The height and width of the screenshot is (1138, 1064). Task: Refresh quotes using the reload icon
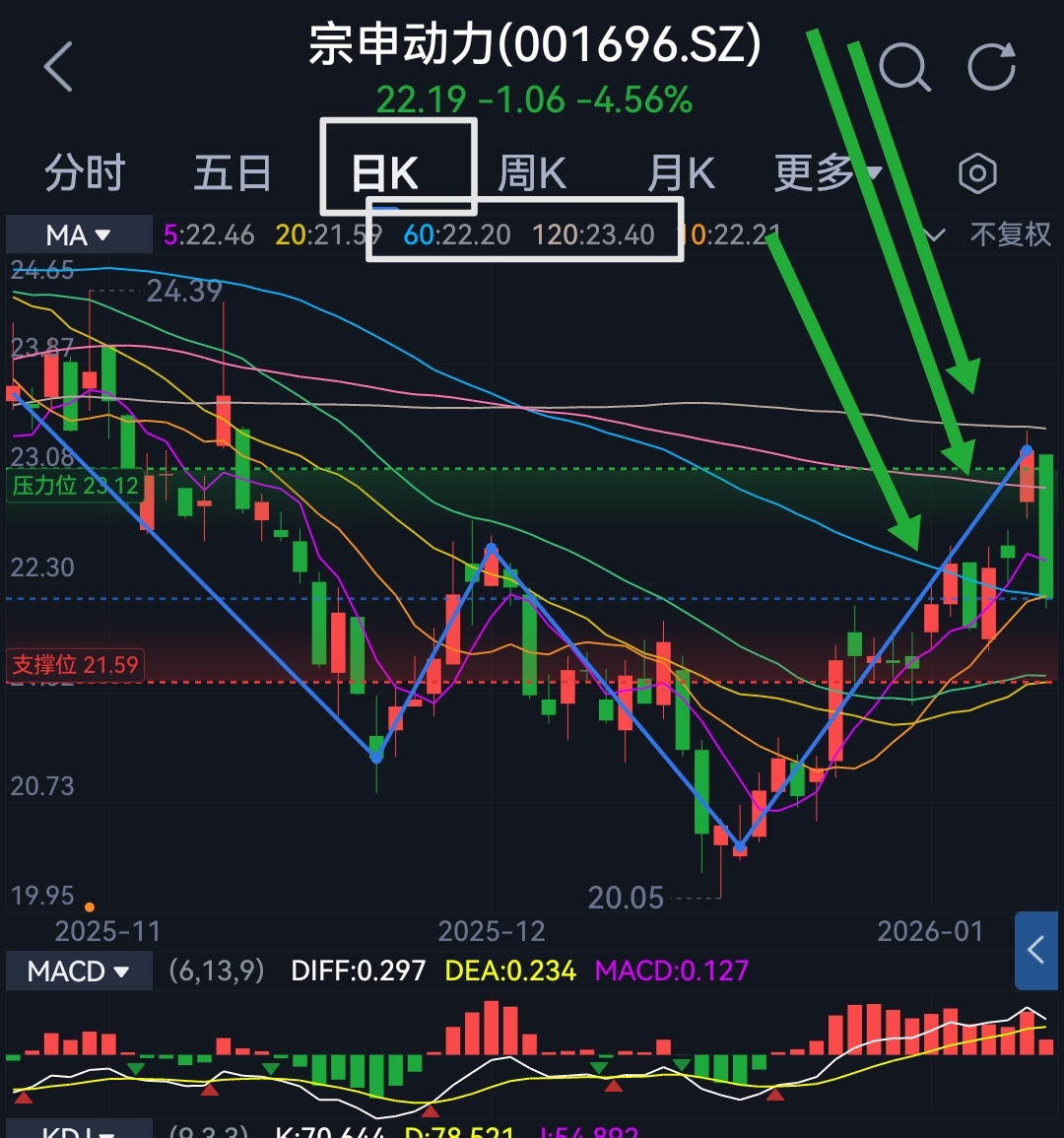992,67
